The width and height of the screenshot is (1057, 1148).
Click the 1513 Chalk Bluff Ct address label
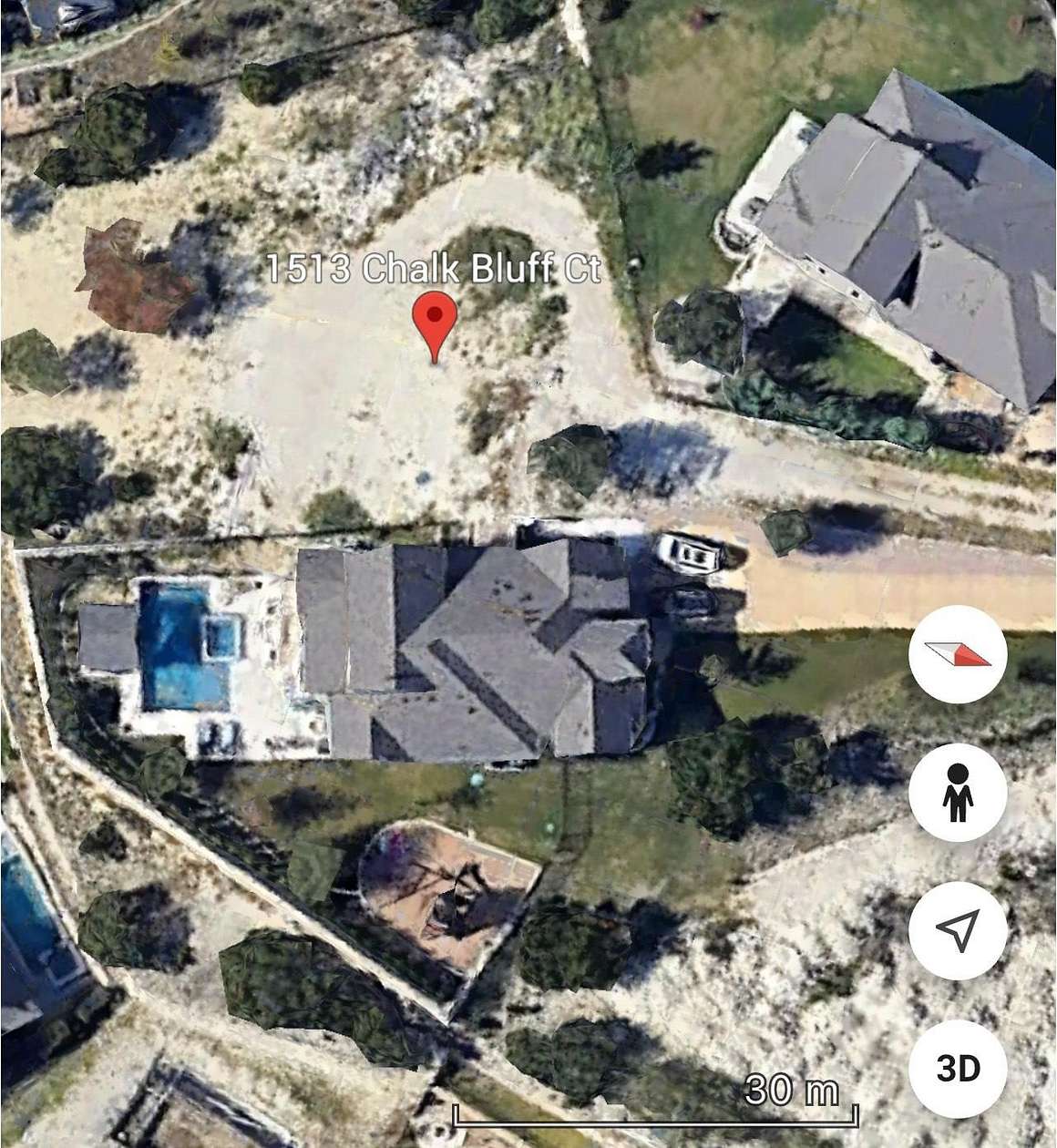pos(436,269)
